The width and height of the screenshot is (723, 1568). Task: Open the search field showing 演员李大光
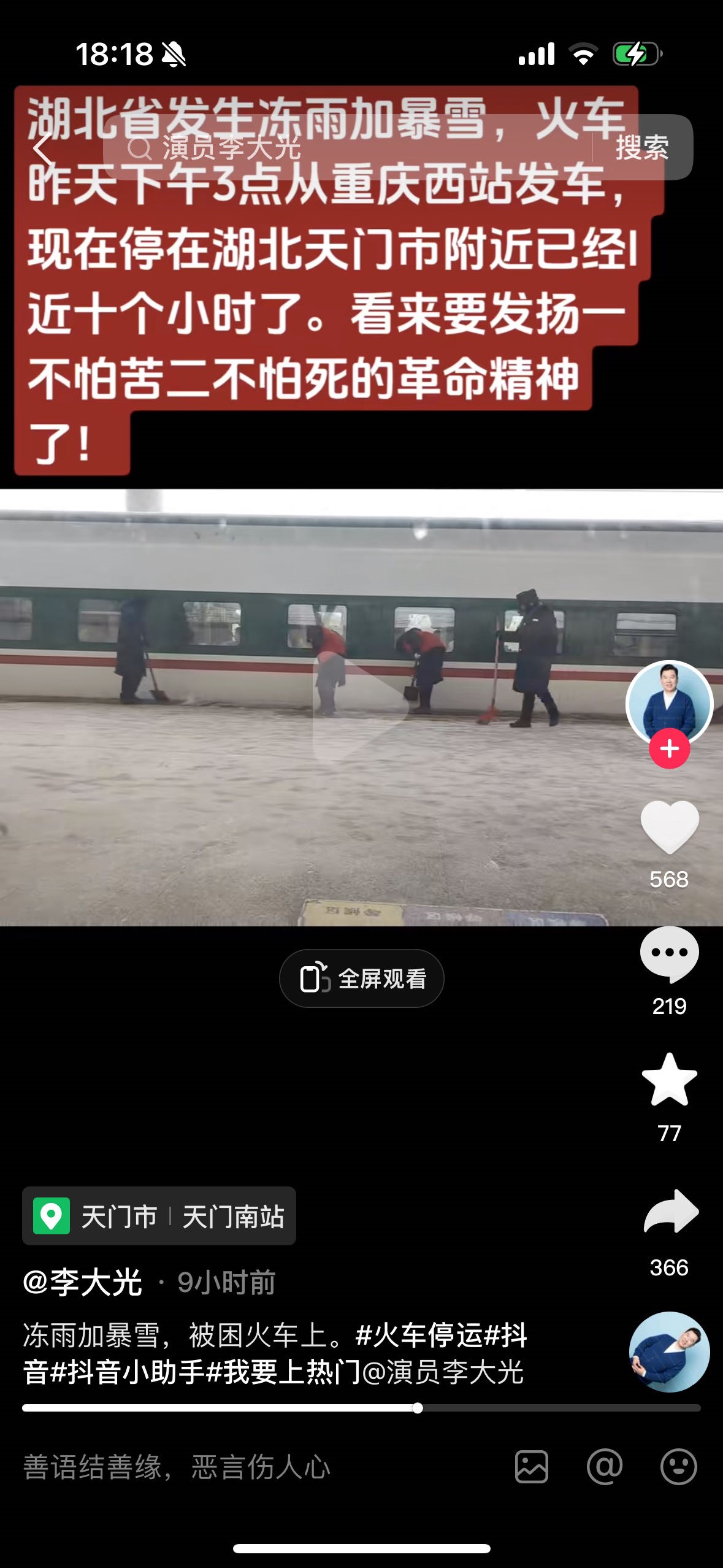(343, 148)
